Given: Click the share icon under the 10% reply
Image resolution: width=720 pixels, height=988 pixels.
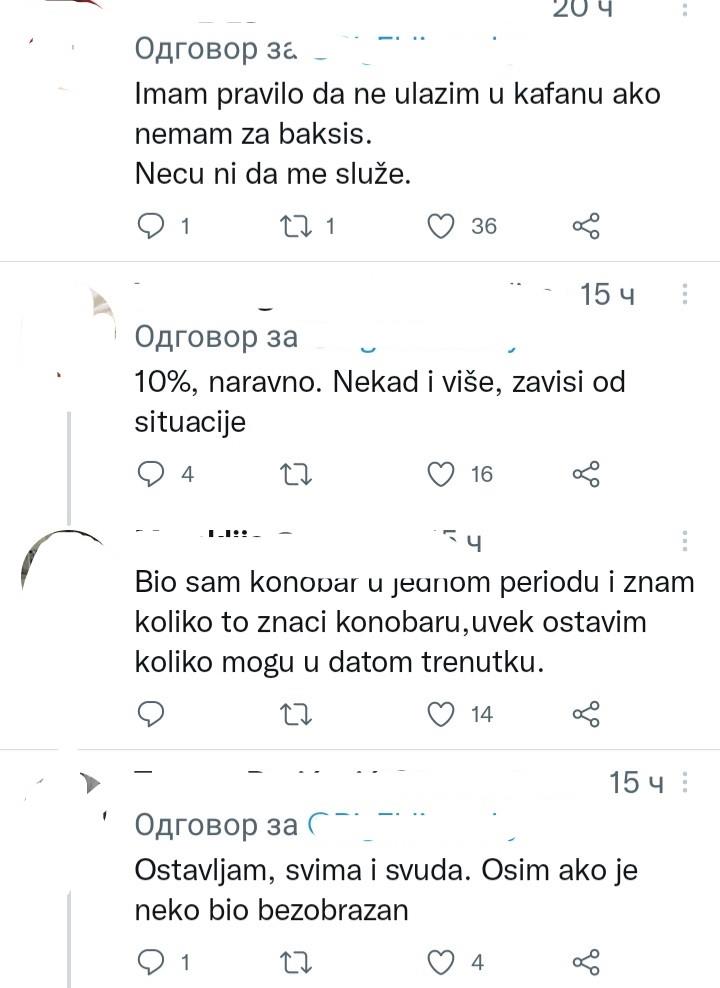Looking at the screenshot, I should click(586, 475).
